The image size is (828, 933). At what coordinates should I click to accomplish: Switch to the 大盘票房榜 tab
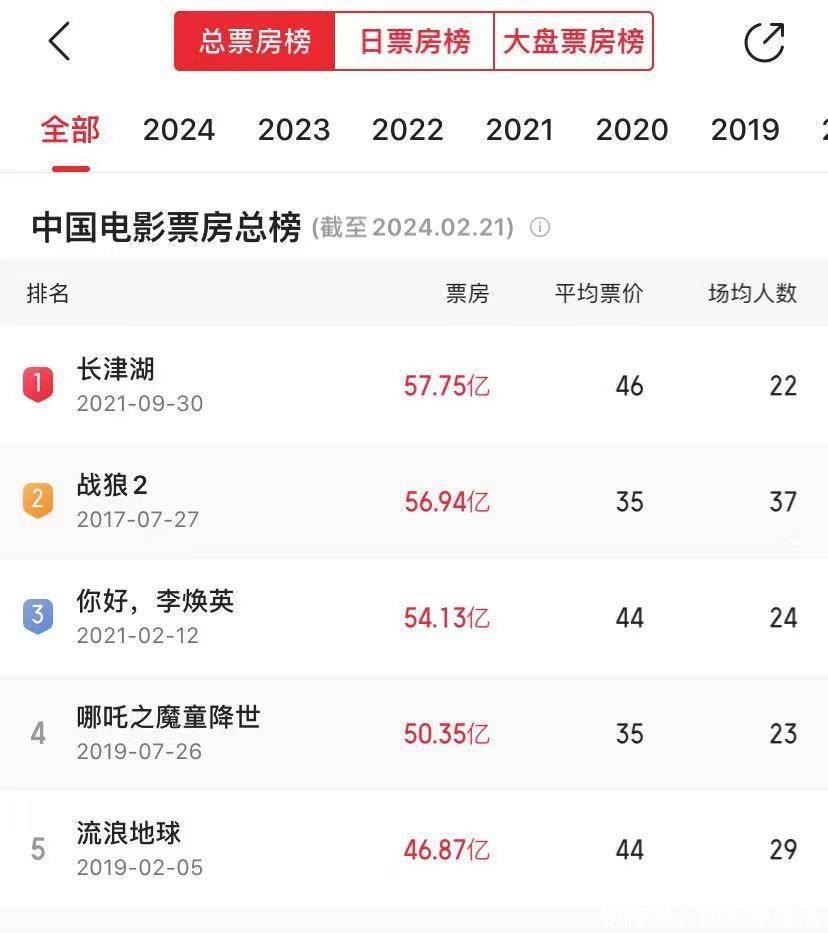coord(573,42)
